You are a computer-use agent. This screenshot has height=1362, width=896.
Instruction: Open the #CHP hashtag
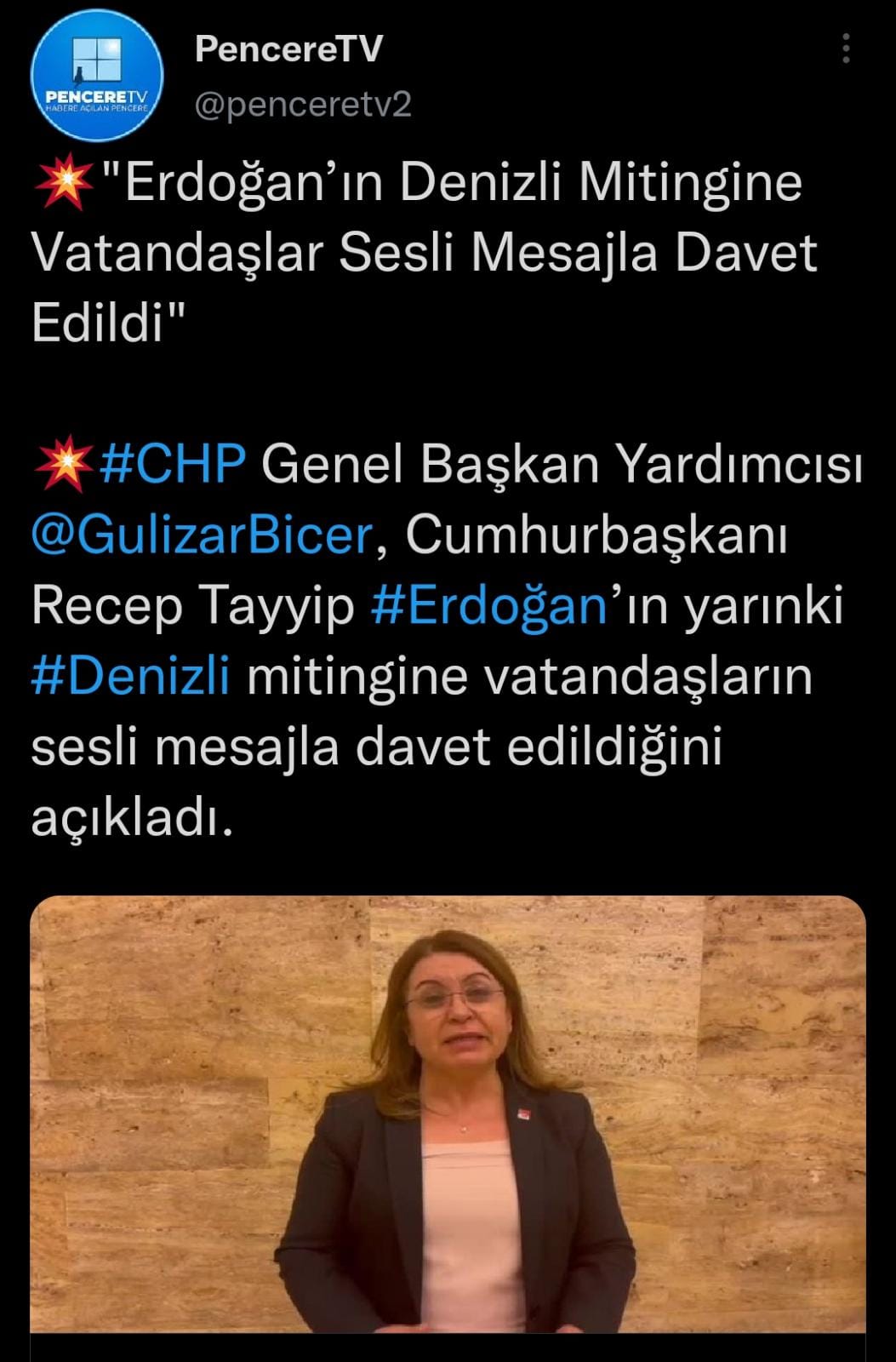click(x=172, y=465)
